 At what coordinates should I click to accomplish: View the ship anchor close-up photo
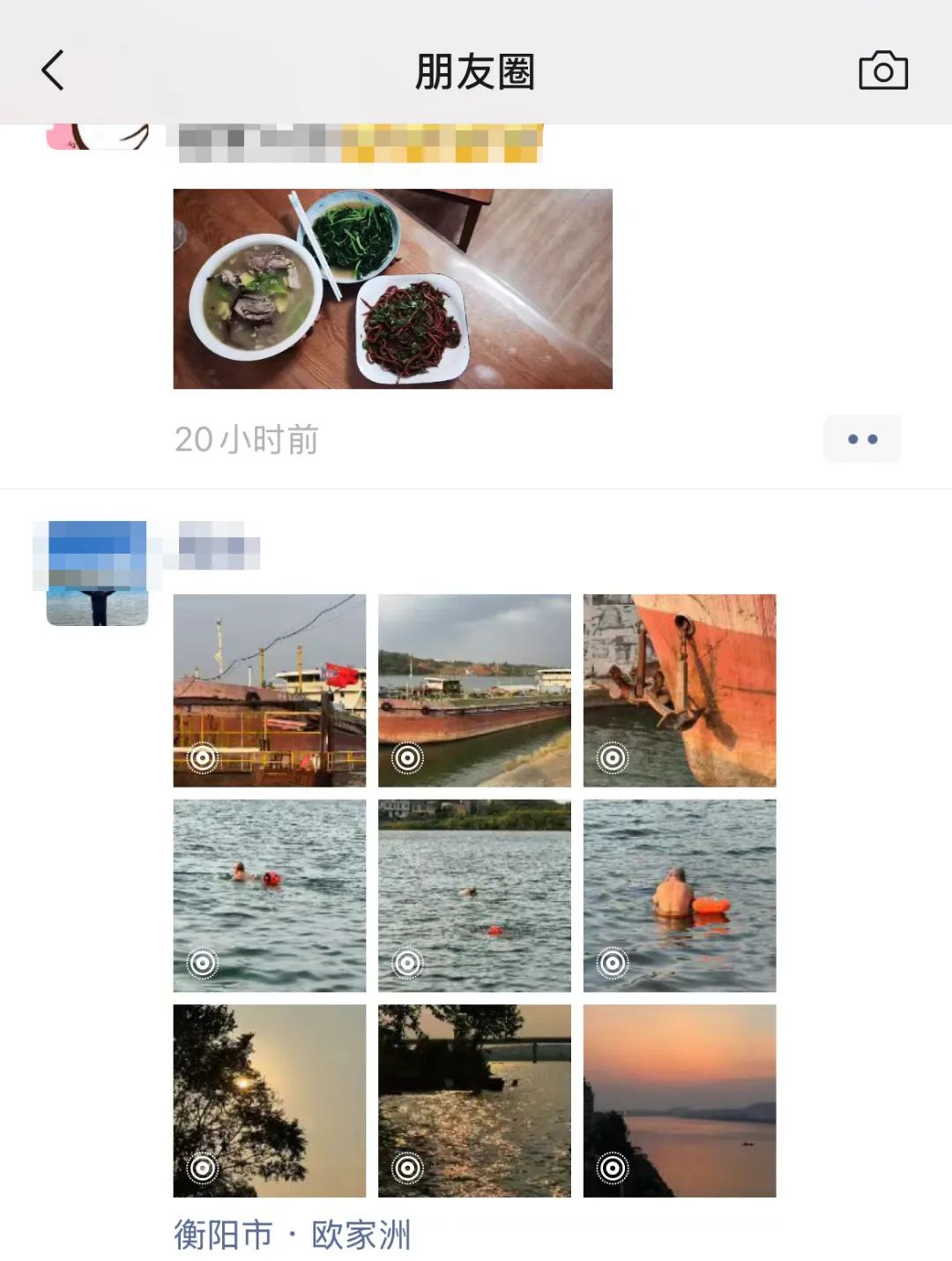coord(680,690)
